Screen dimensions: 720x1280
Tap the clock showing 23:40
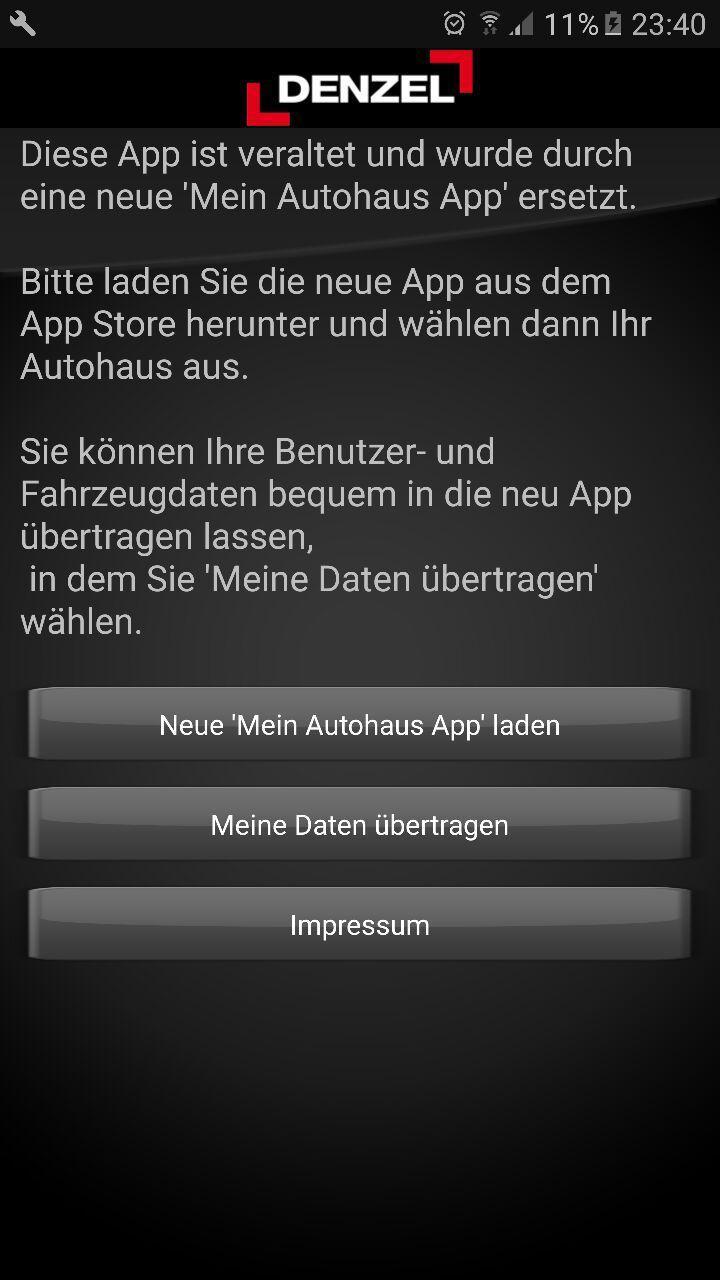tap(669, 23)
